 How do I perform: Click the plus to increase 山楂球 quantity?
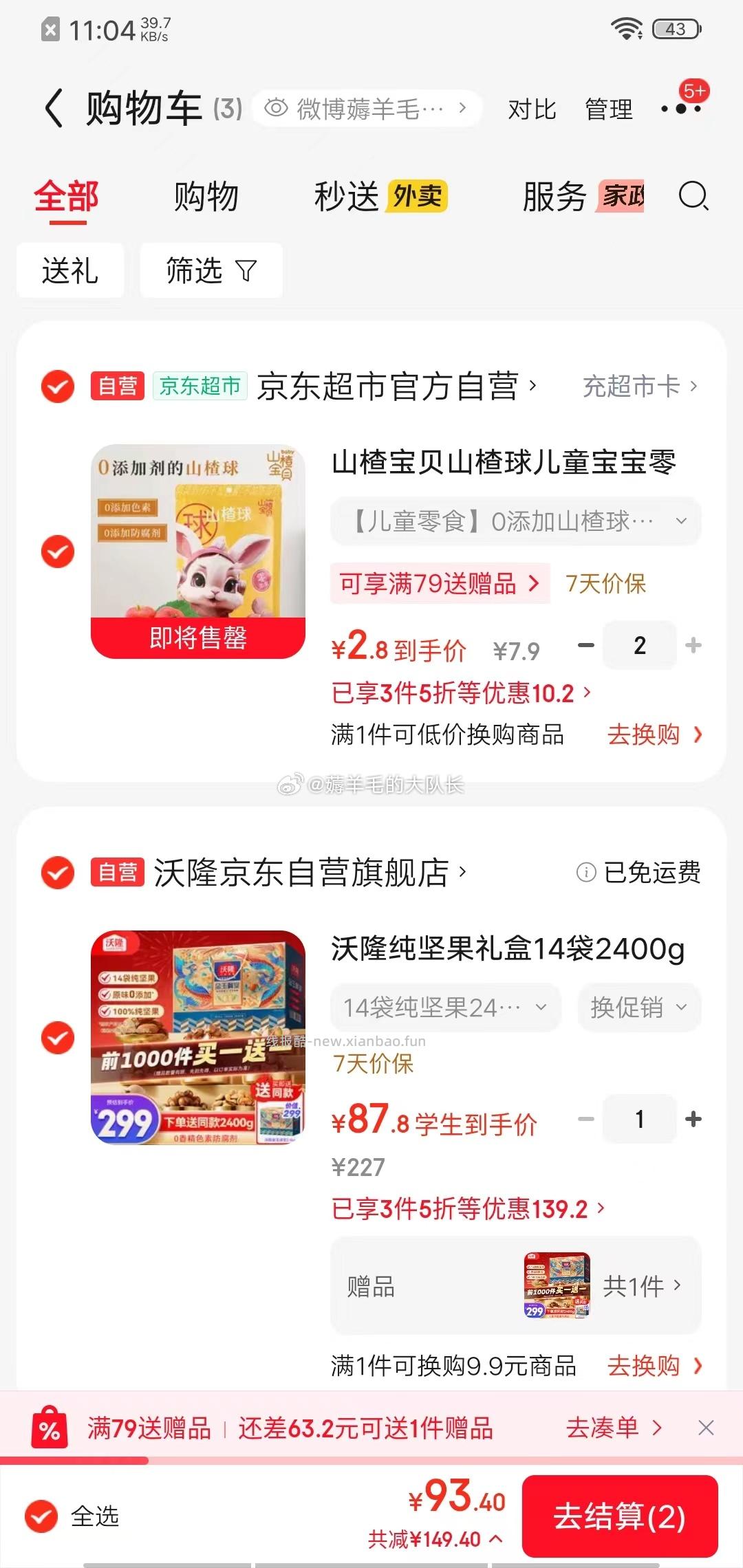(x=693, y=645)
